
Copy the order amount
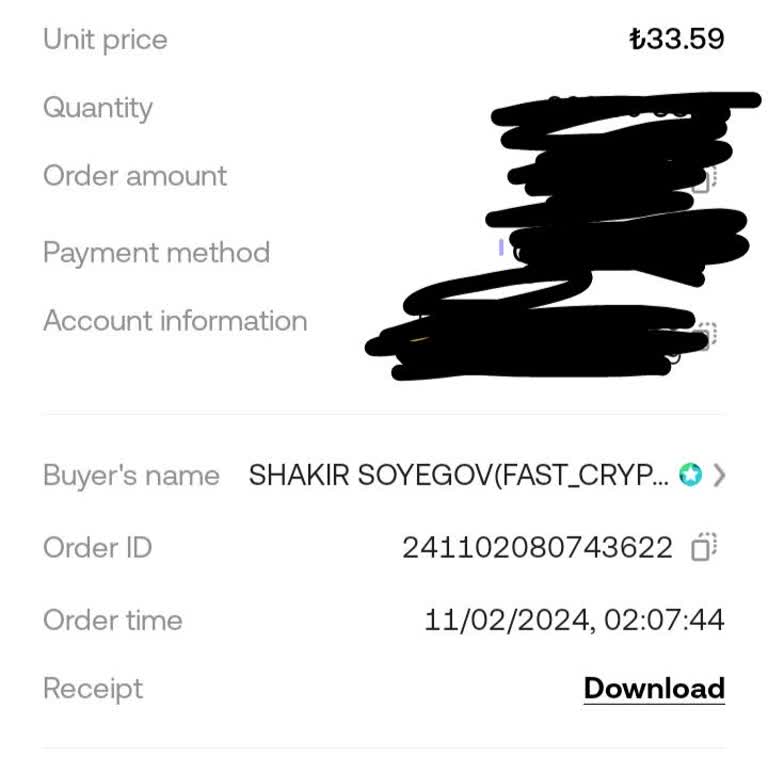pos(706,179)
